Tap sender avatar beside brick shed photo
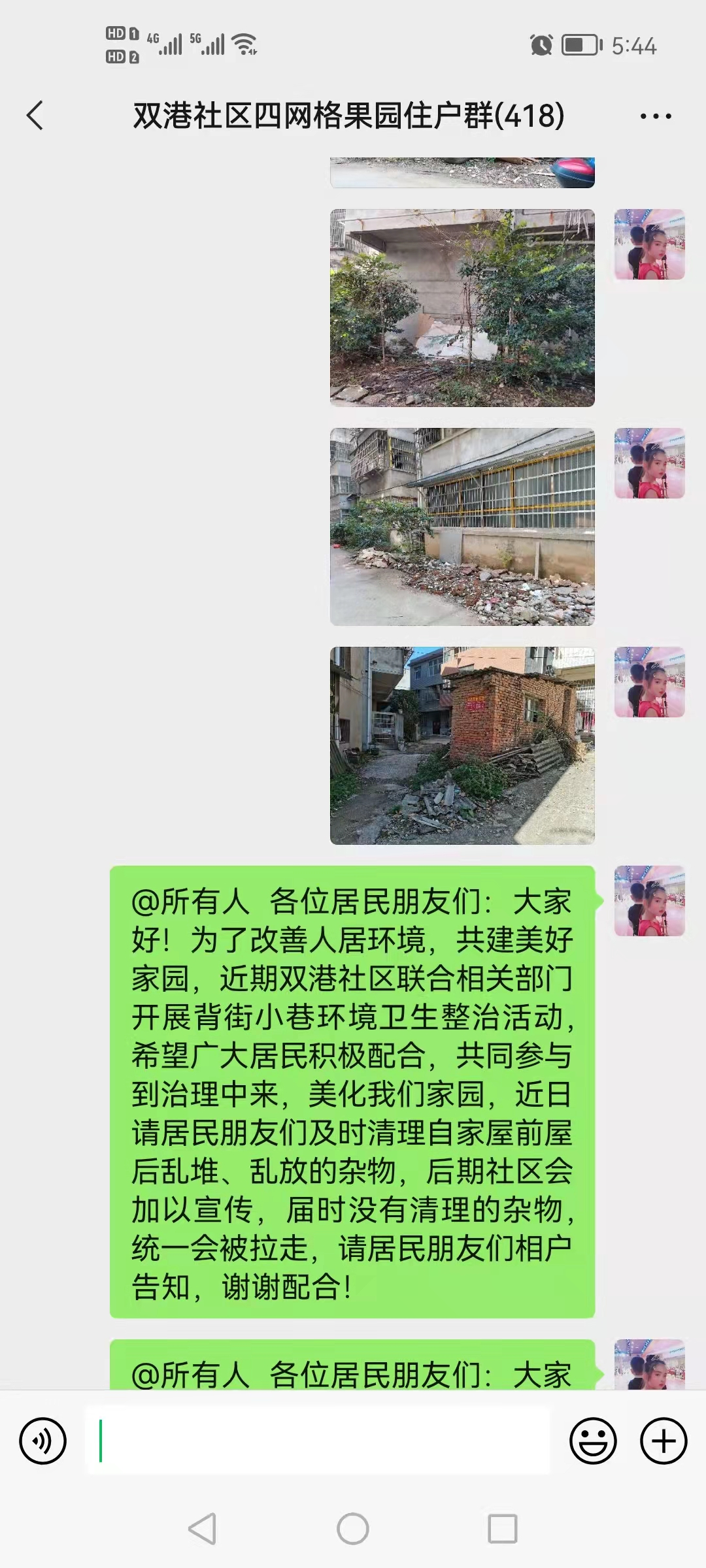Image resolution: width=706 pixels, height=1568 pixels. click(x=649, y=682)
